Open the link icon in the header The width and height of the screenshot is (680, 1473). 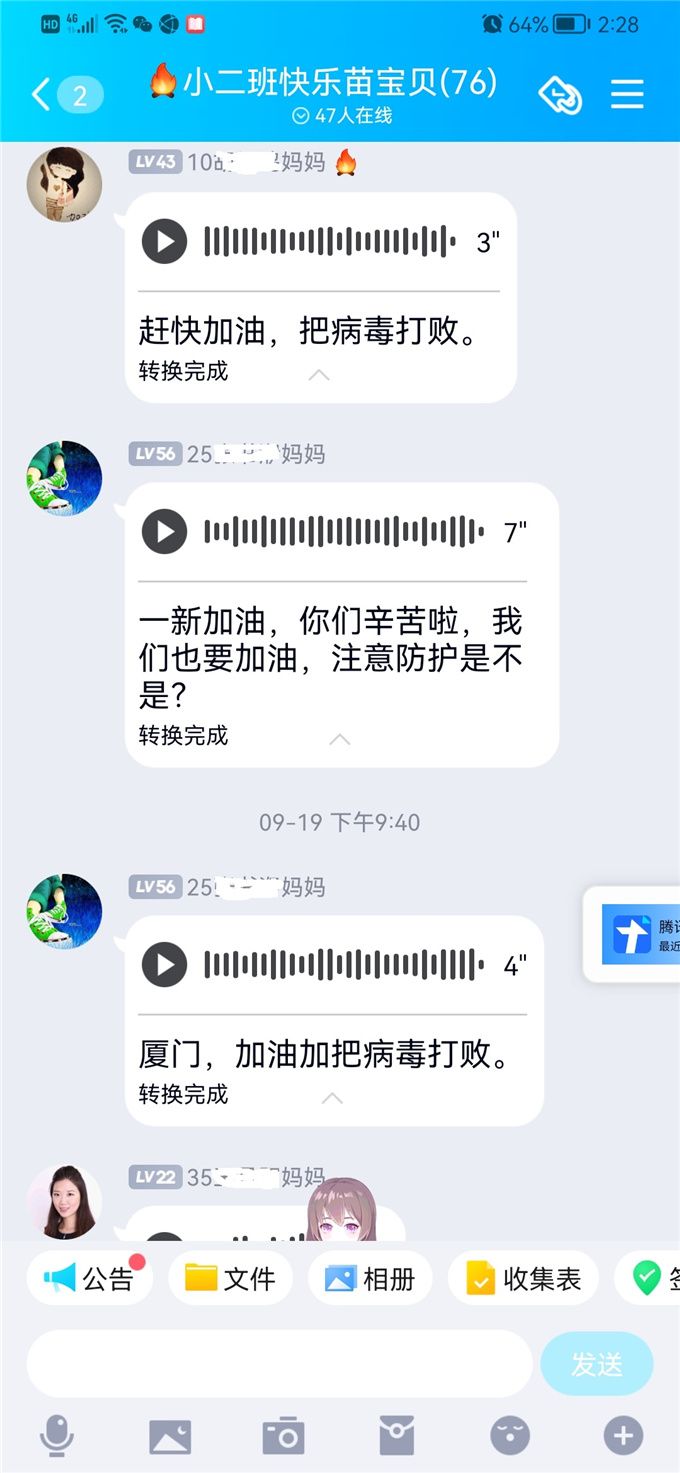click(x=560, y=95)
